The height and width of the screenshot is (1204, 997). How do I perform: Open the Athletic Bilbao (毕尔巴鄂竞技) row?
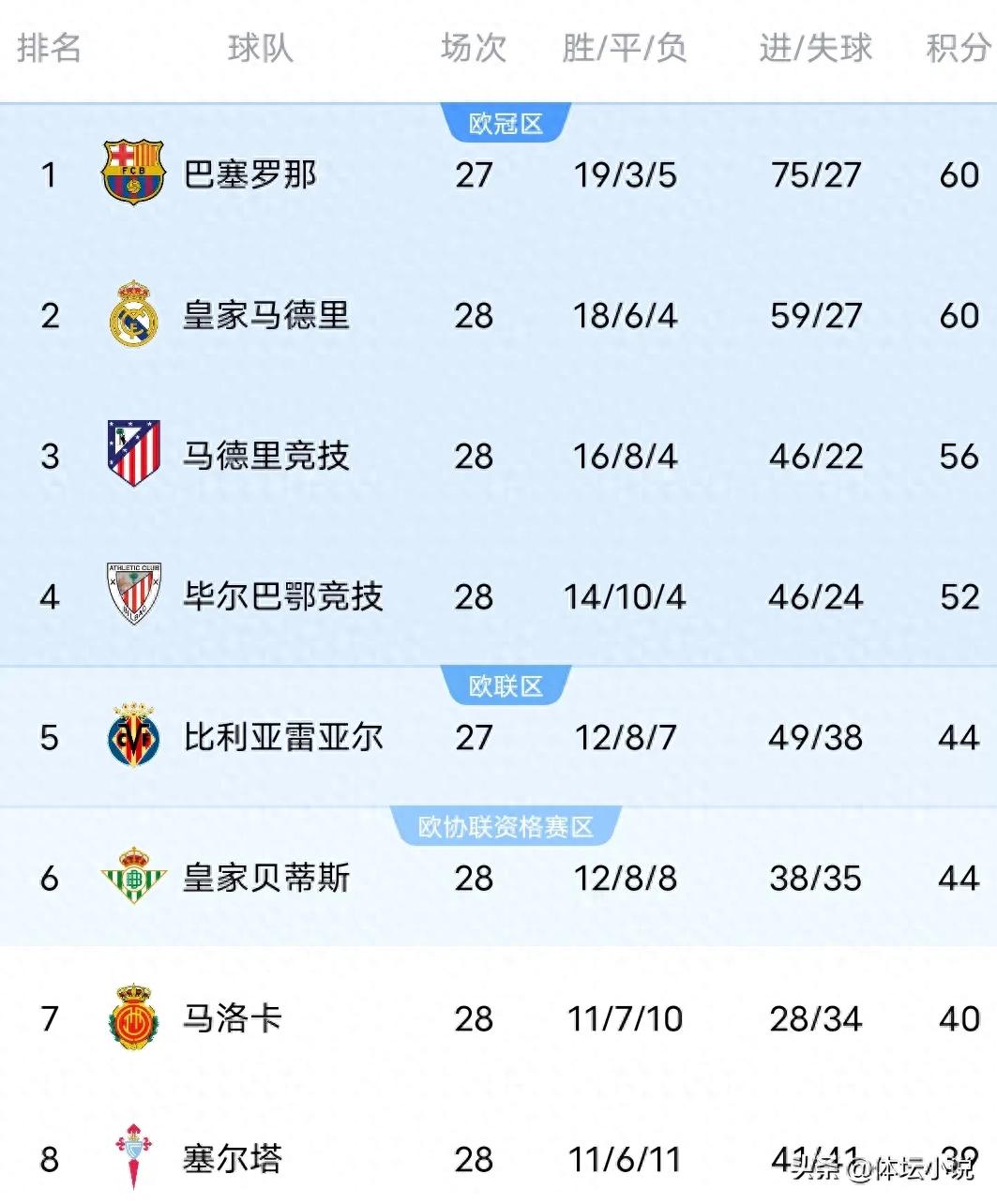pyautogui.click(x=282, y=596)
